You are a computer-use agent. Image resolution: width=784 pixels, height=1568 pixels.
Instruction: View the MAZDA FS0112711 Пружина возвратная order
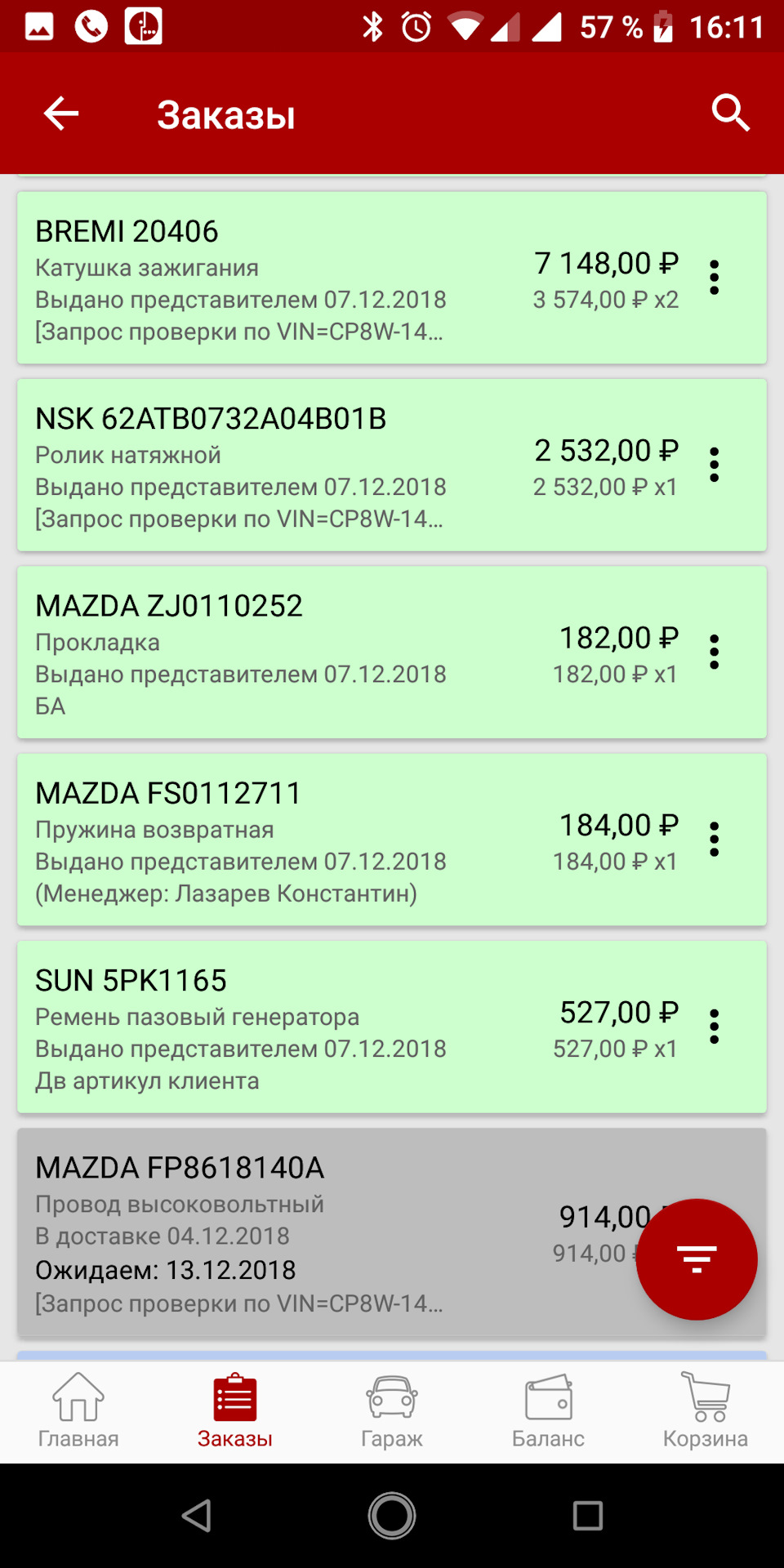click(x=392, y=840)
